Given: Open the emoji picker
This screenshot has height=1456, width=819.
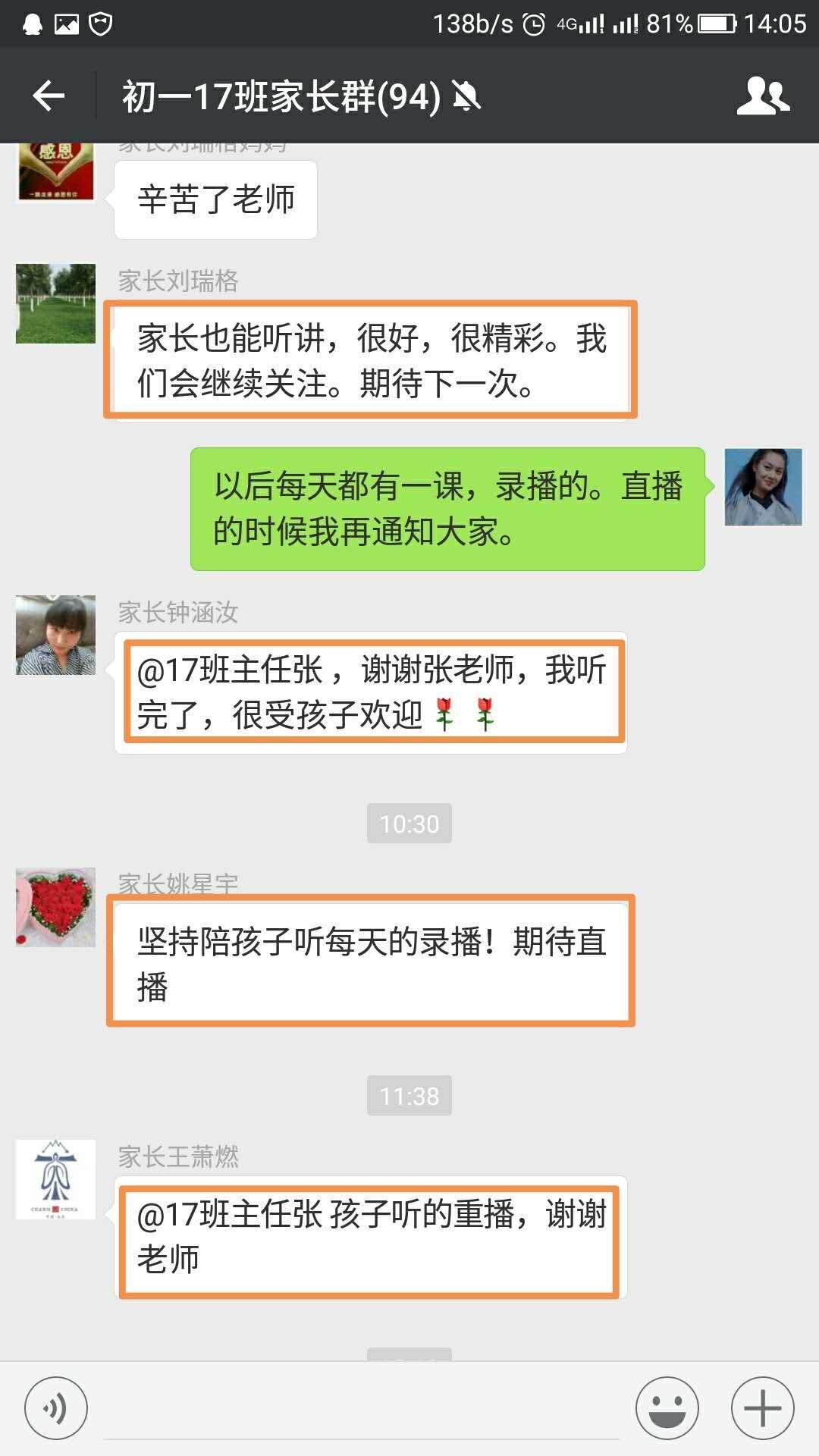Looking at the screenshot, I should [x=667, y=1408].
